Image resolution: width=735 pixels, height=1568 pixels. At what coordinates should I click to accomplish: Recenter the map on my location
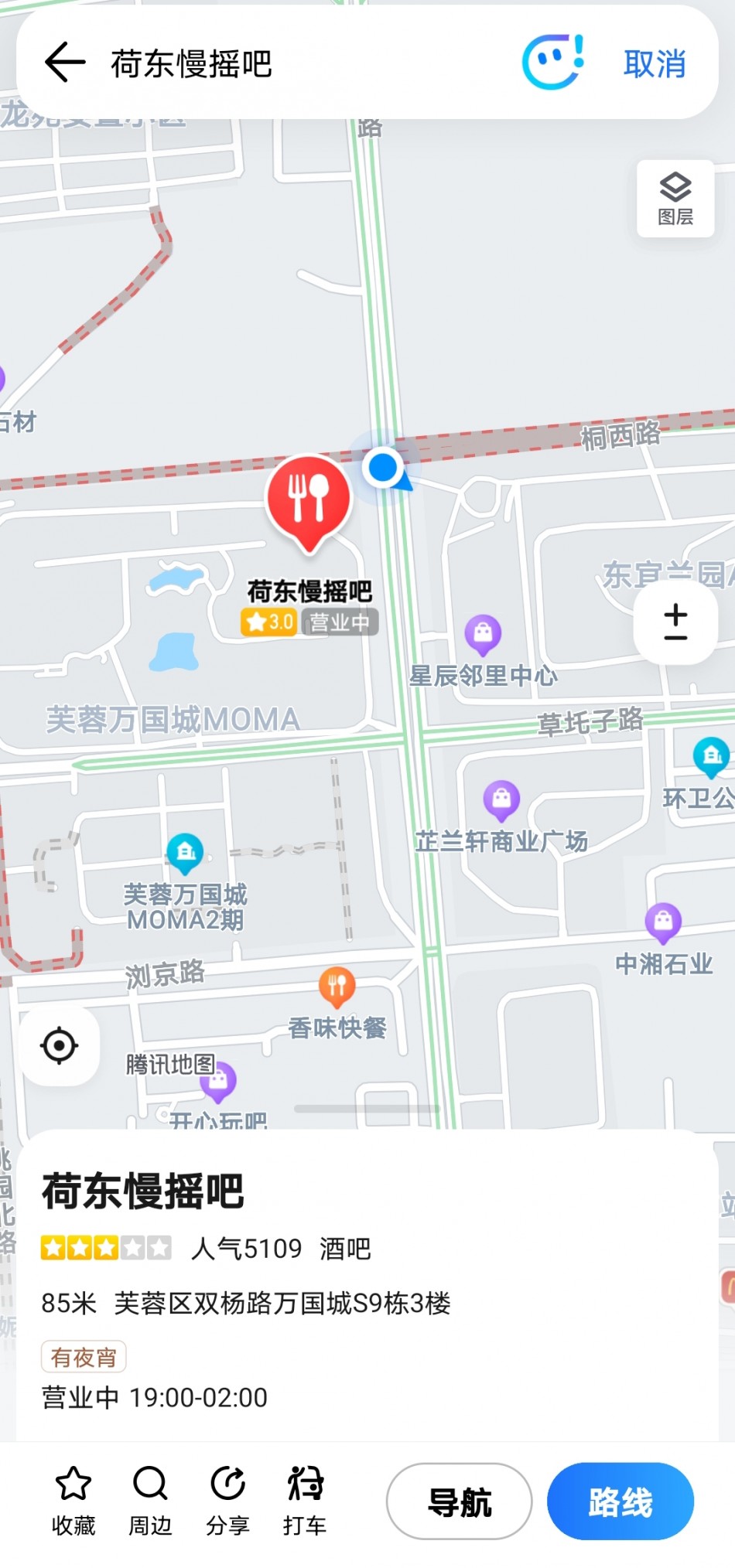click(x=60, y=1046)
